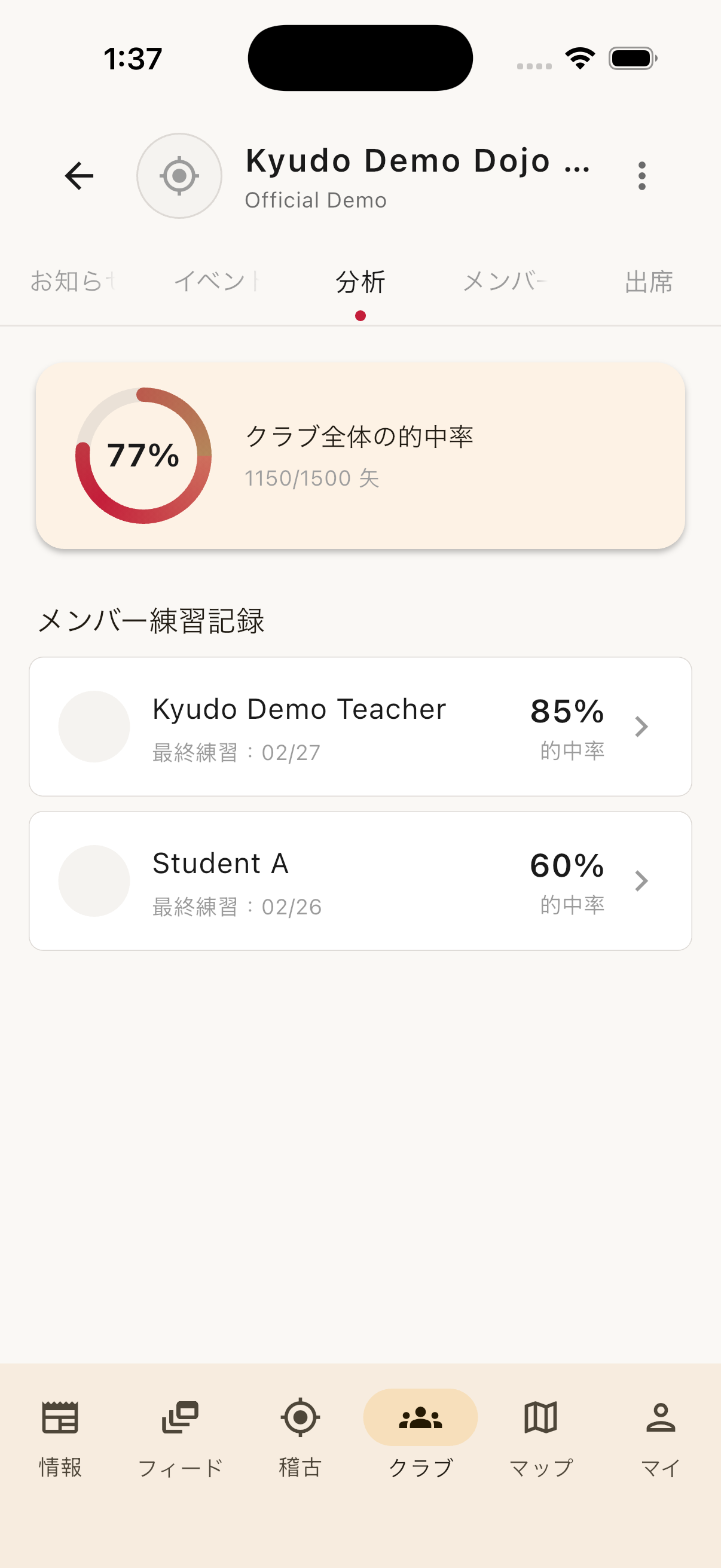Go back using the arrow icon

click(78, 175)
